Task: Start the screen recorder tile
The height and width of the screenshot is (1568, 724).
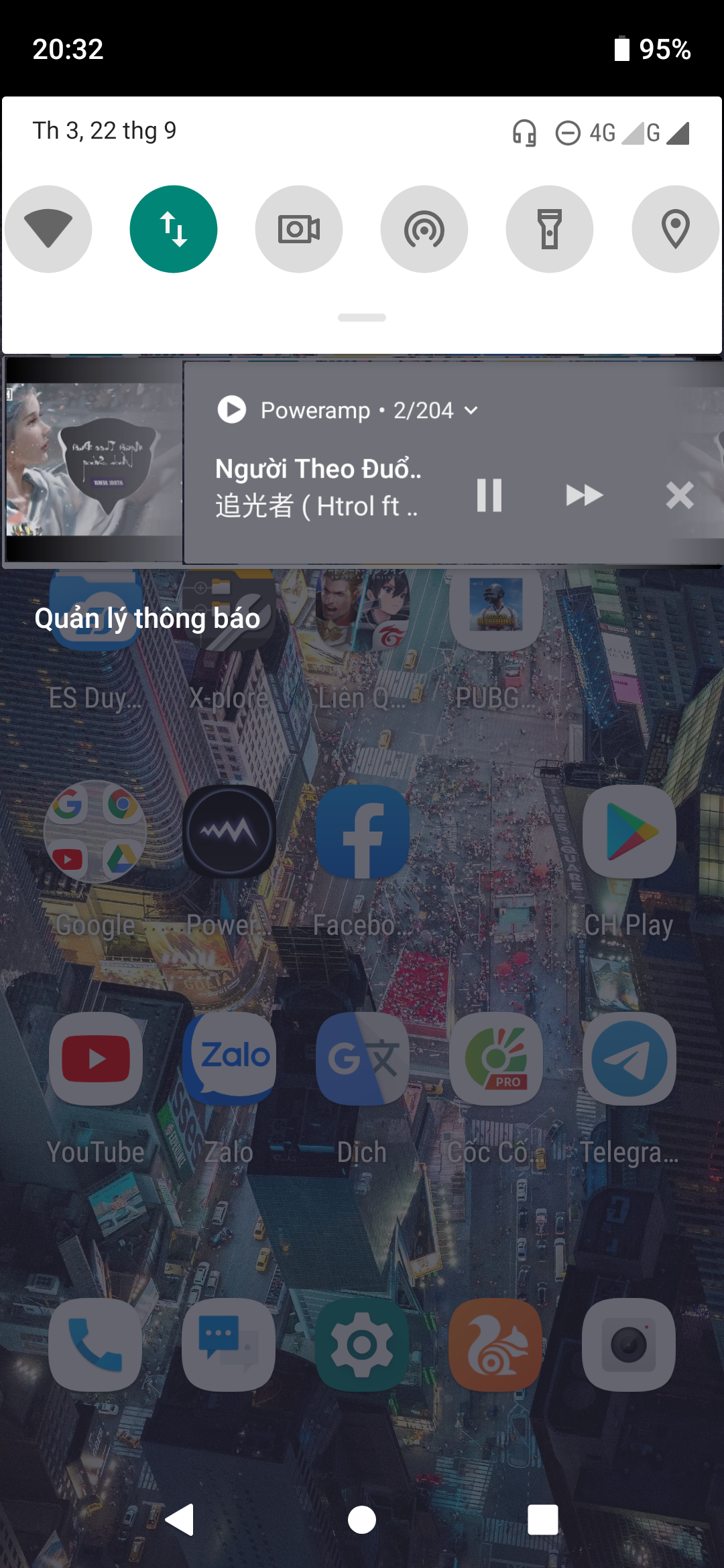Action: click(299, 229)
